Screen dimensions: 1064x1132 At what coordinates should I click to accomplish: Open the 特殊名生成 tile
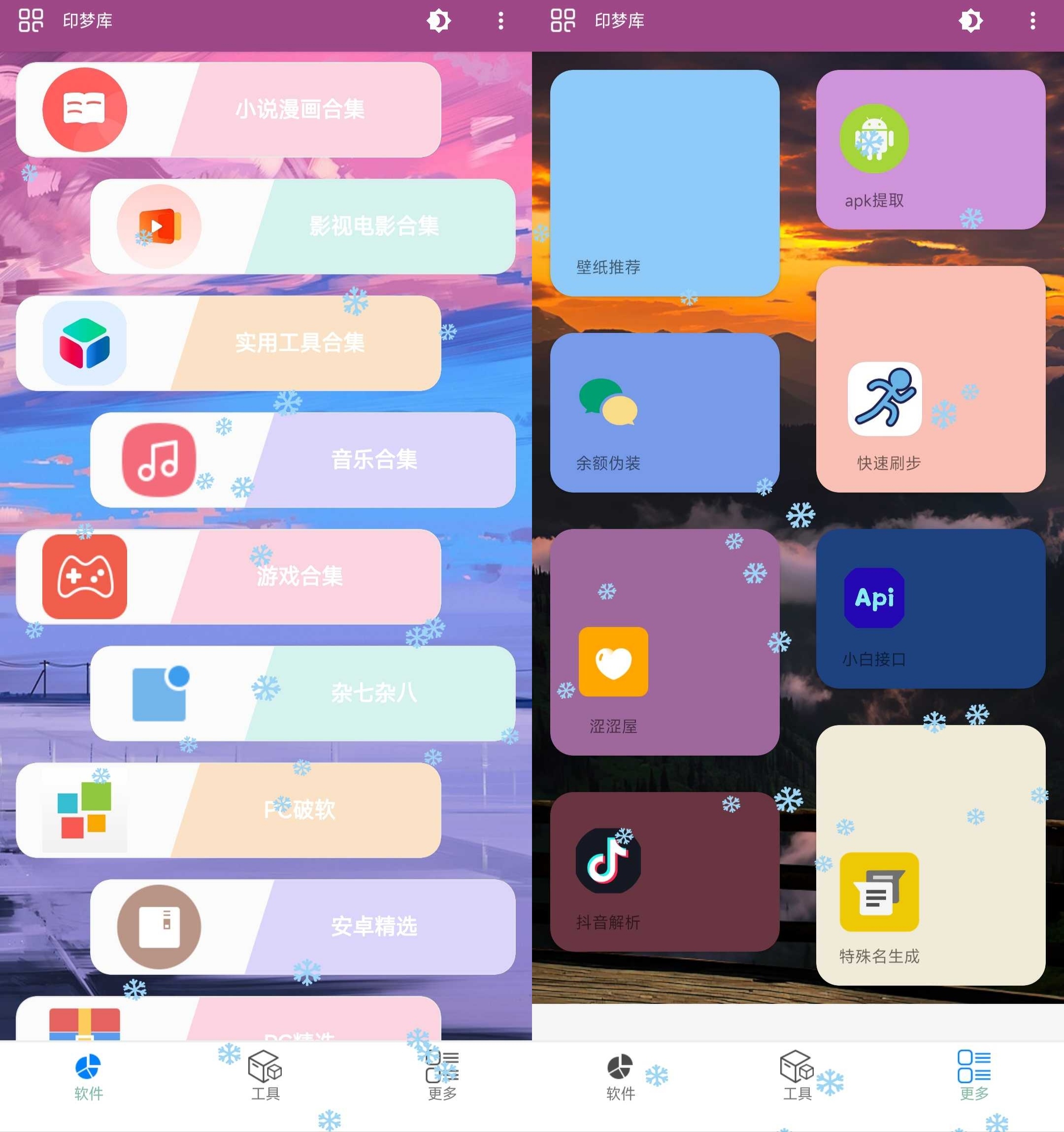930,854
